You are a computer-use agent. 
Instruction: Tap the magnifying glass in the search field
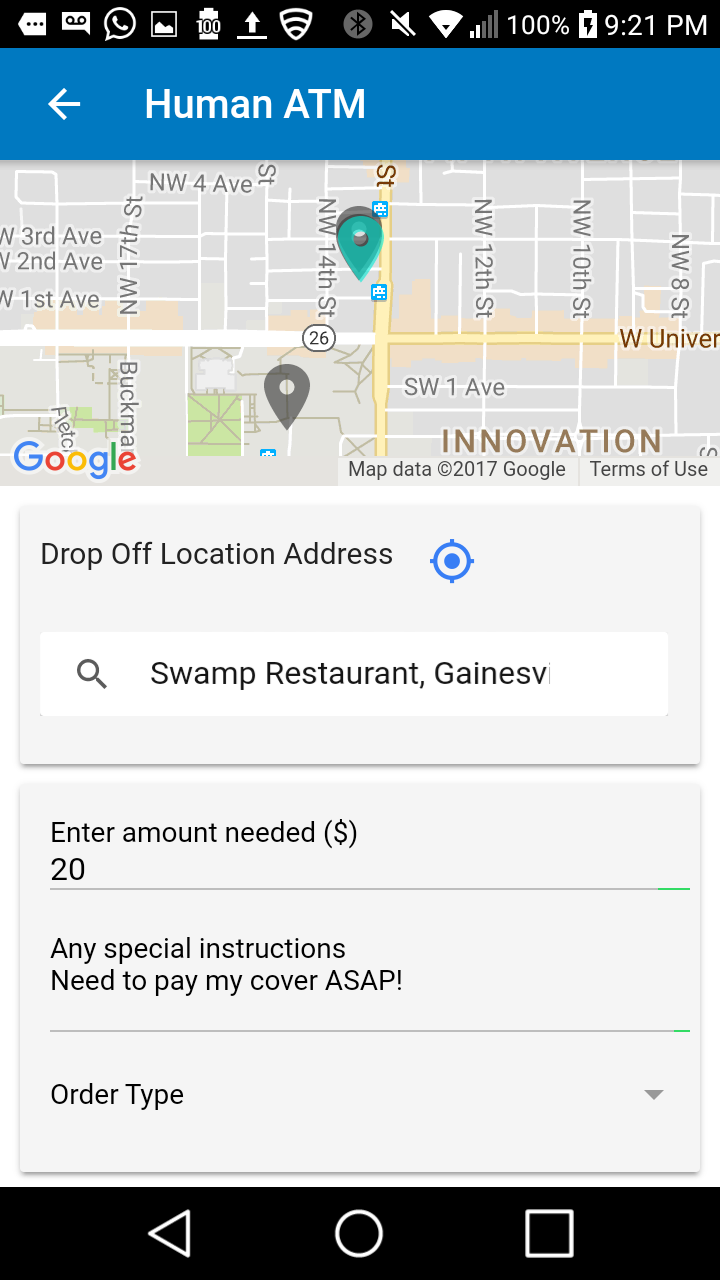click(92, 673)
